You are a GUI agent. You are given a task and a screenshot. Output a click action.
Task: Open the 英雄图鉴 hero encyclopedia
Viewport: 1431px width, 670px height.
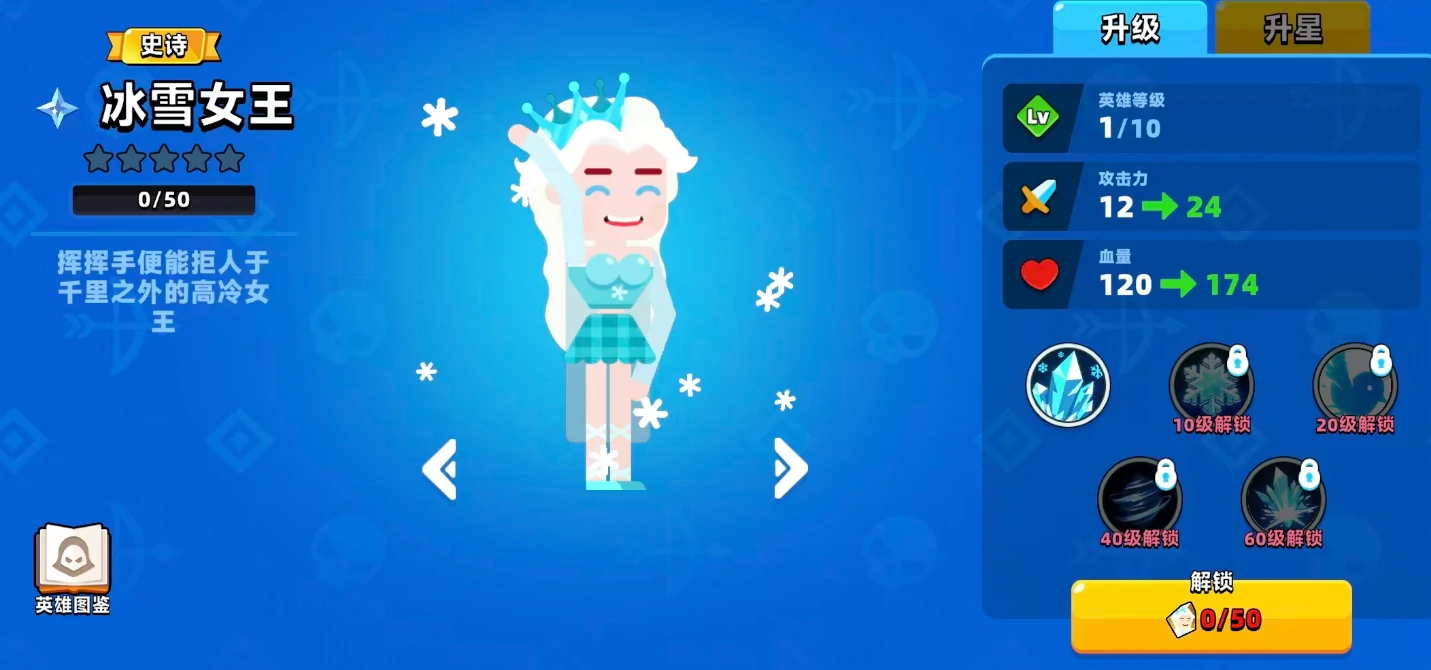click(x=72, y=569)
